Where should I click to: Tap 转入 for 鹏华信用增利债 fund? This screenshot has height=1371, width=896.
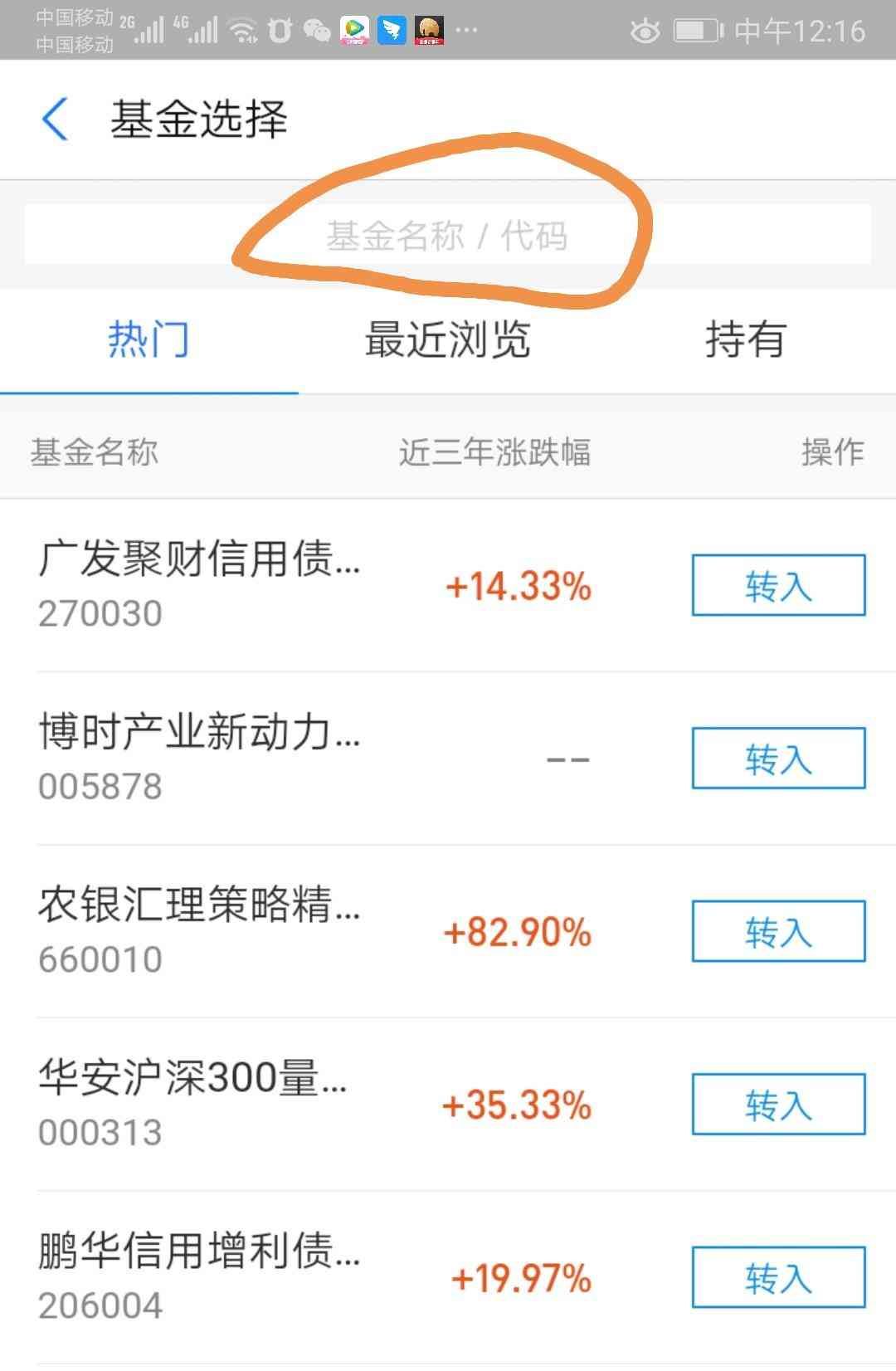pyautogui.click(x=777, y=1278)
